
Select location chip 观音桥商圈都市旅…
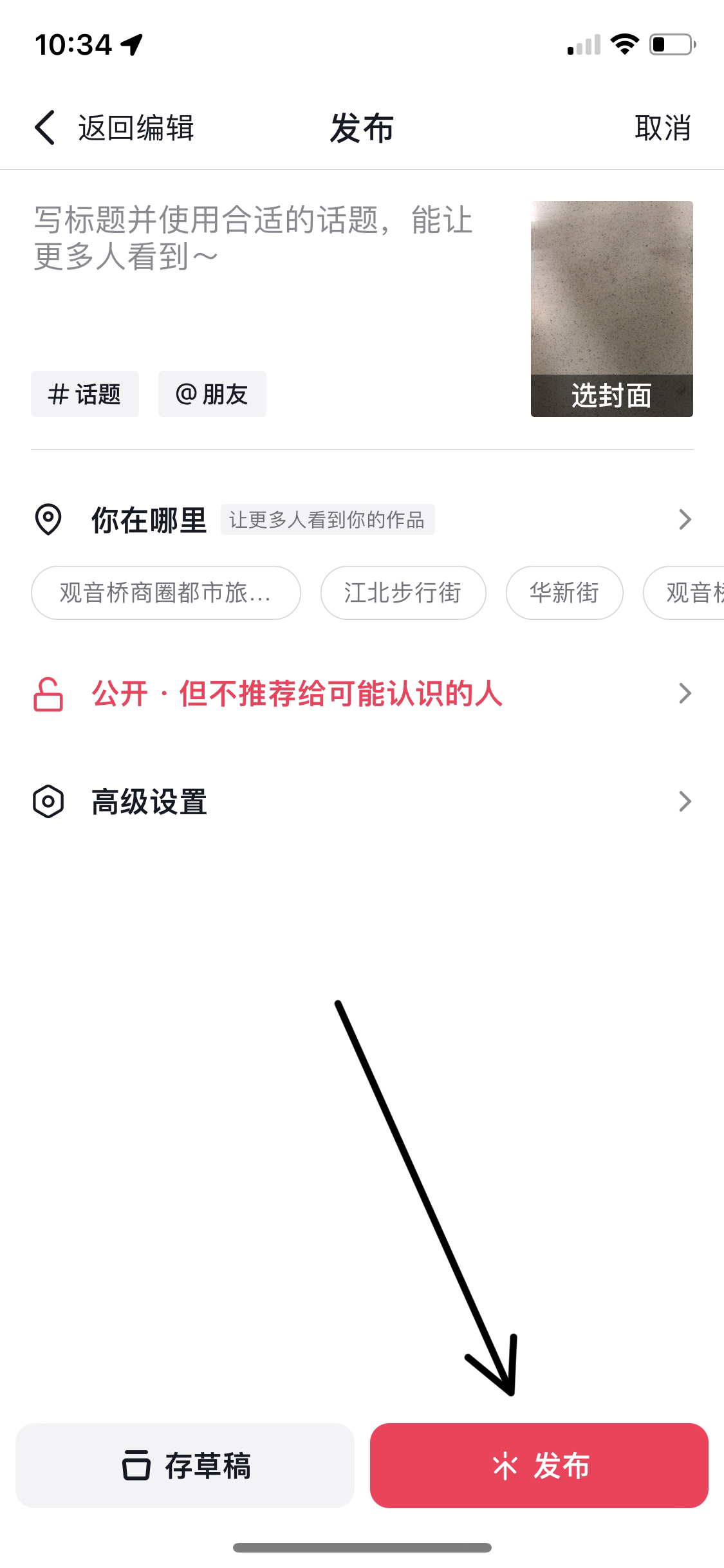point(165,593)
